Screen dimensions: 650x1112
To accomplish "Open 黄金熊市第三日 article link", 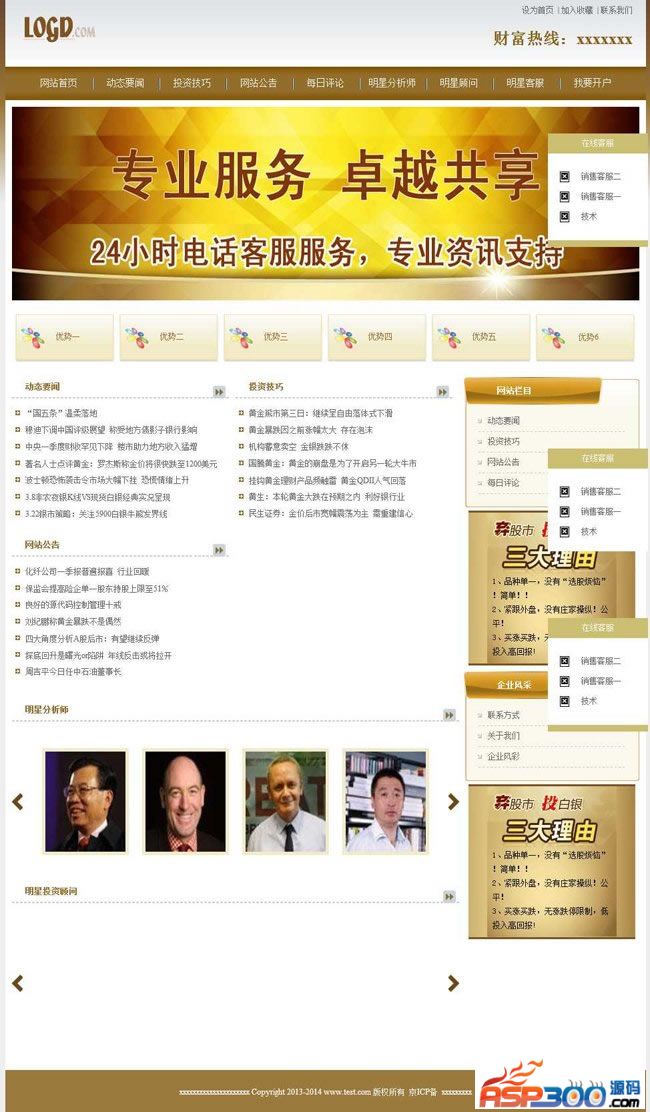I will pos(320,413).
